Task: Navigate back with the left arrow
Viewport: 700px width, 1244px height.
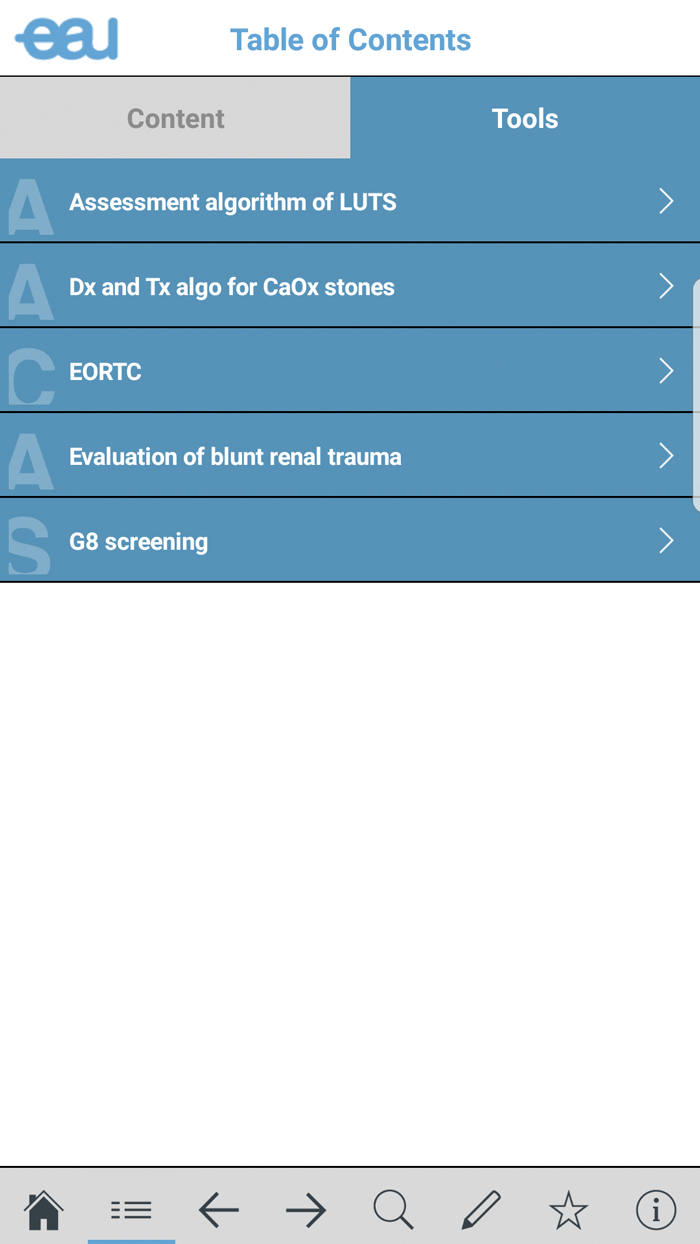Action: (218, 1211)
